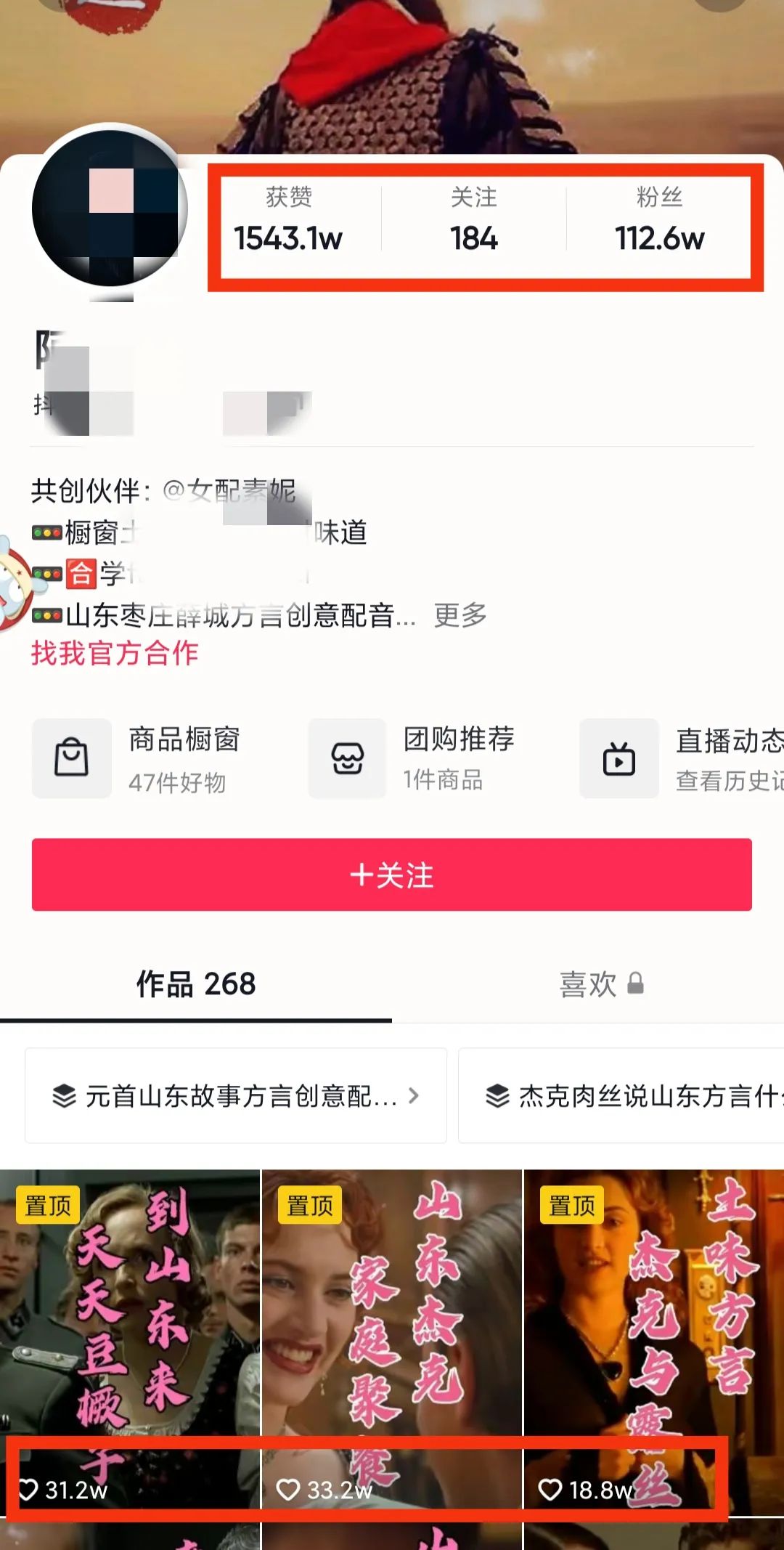The image size is (784, 1550).
Task: Open the 杰克肉丝说山东方言 collection
Action: click(621, 1095)
